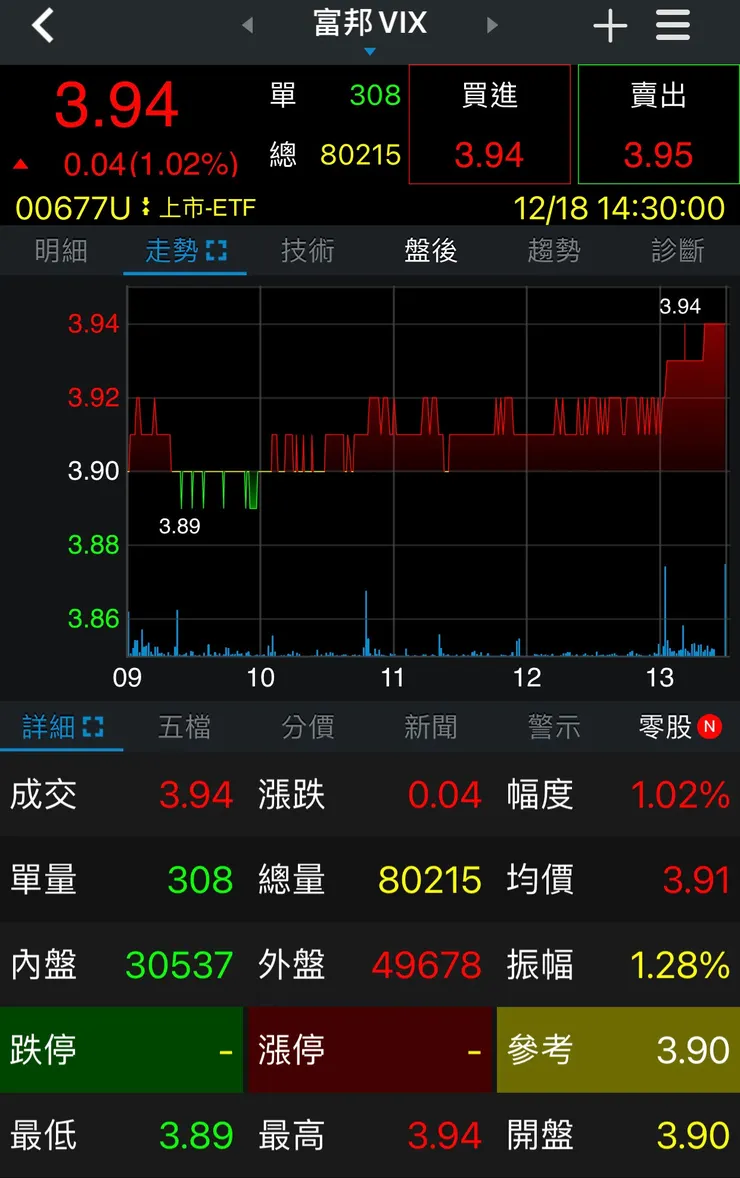Screen dimensions: 740x1178
Task: Tap the 買進 buy button
Action: pyautogui.click(x=489, y=123)
